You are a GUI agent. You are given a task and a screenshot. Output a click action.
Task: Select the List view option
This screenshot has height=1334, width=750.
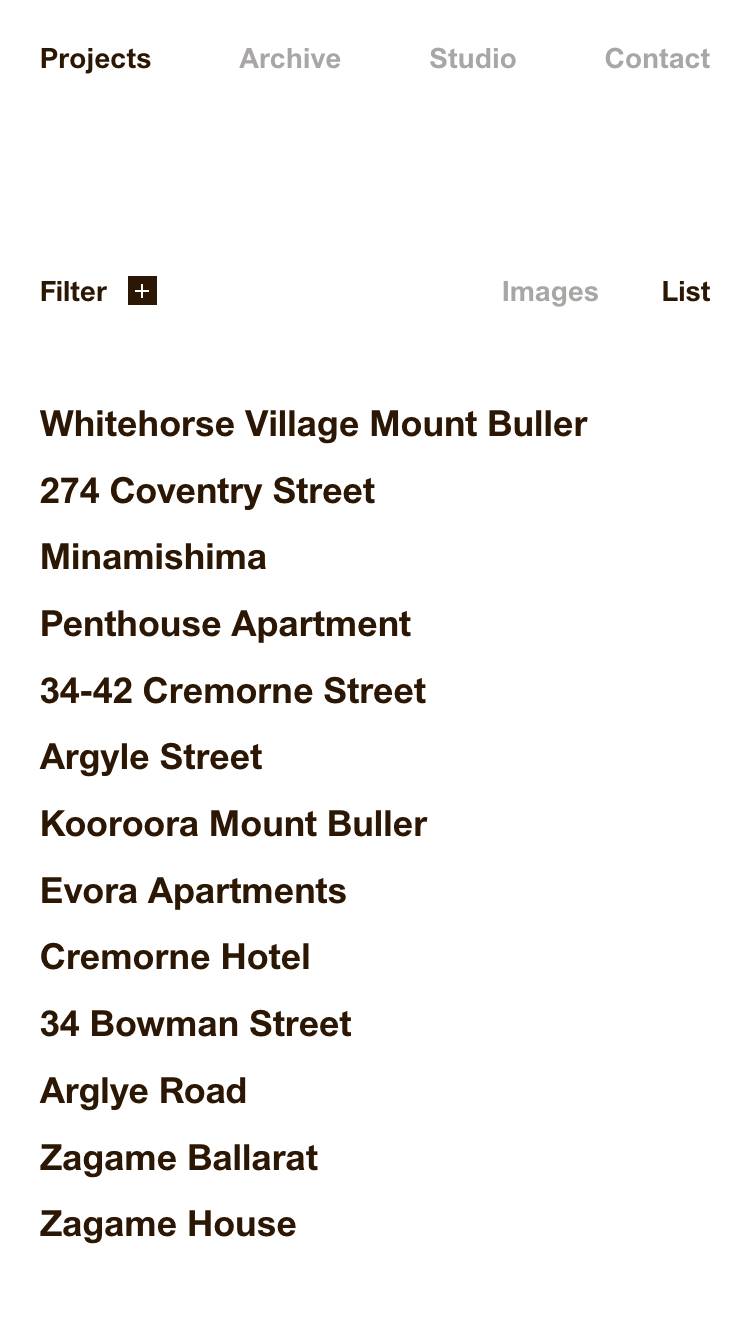(x=685, y=292)
